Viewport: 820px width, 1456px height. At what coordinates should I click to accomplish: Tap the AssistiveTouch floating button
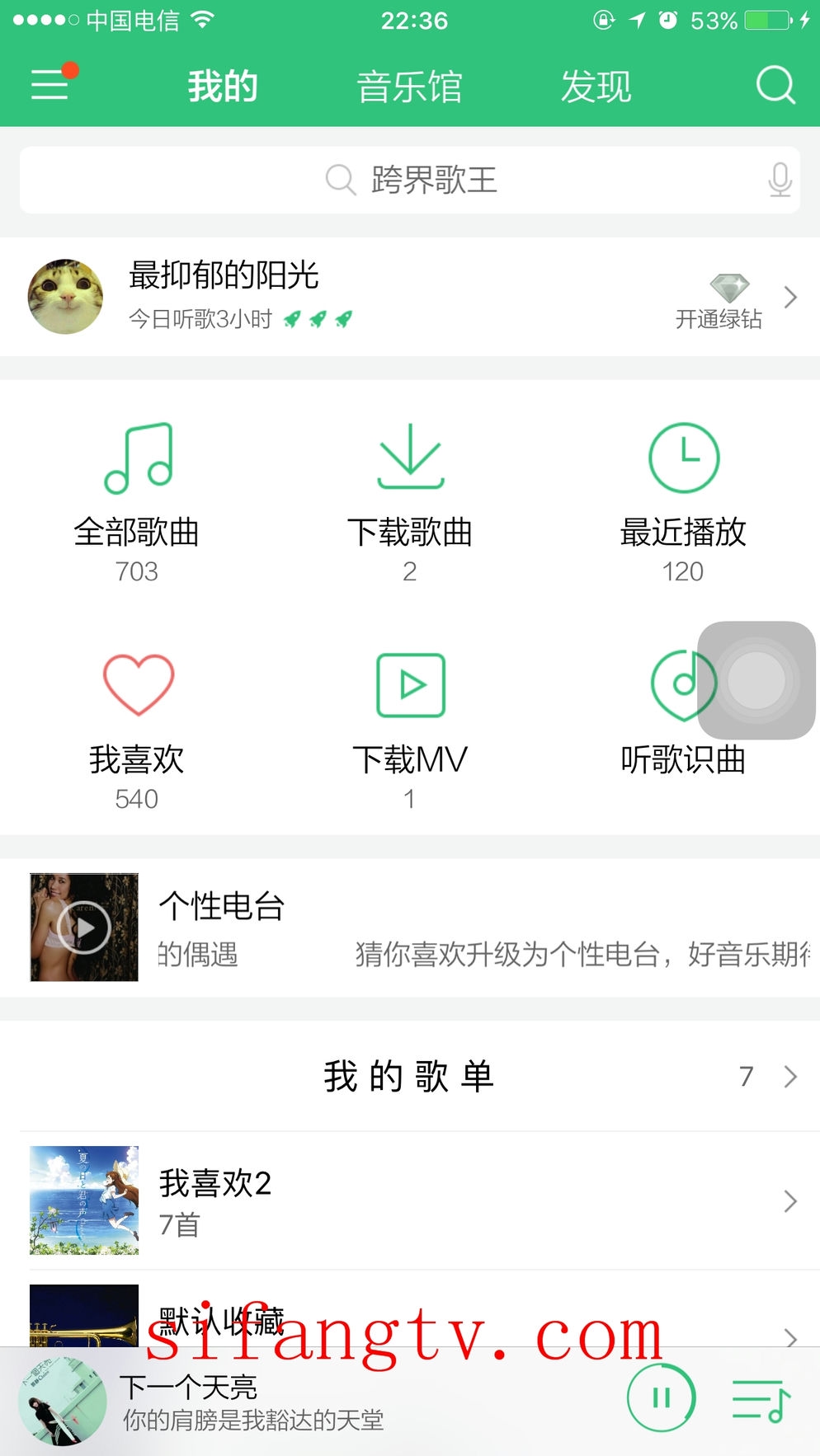point(756,680)
